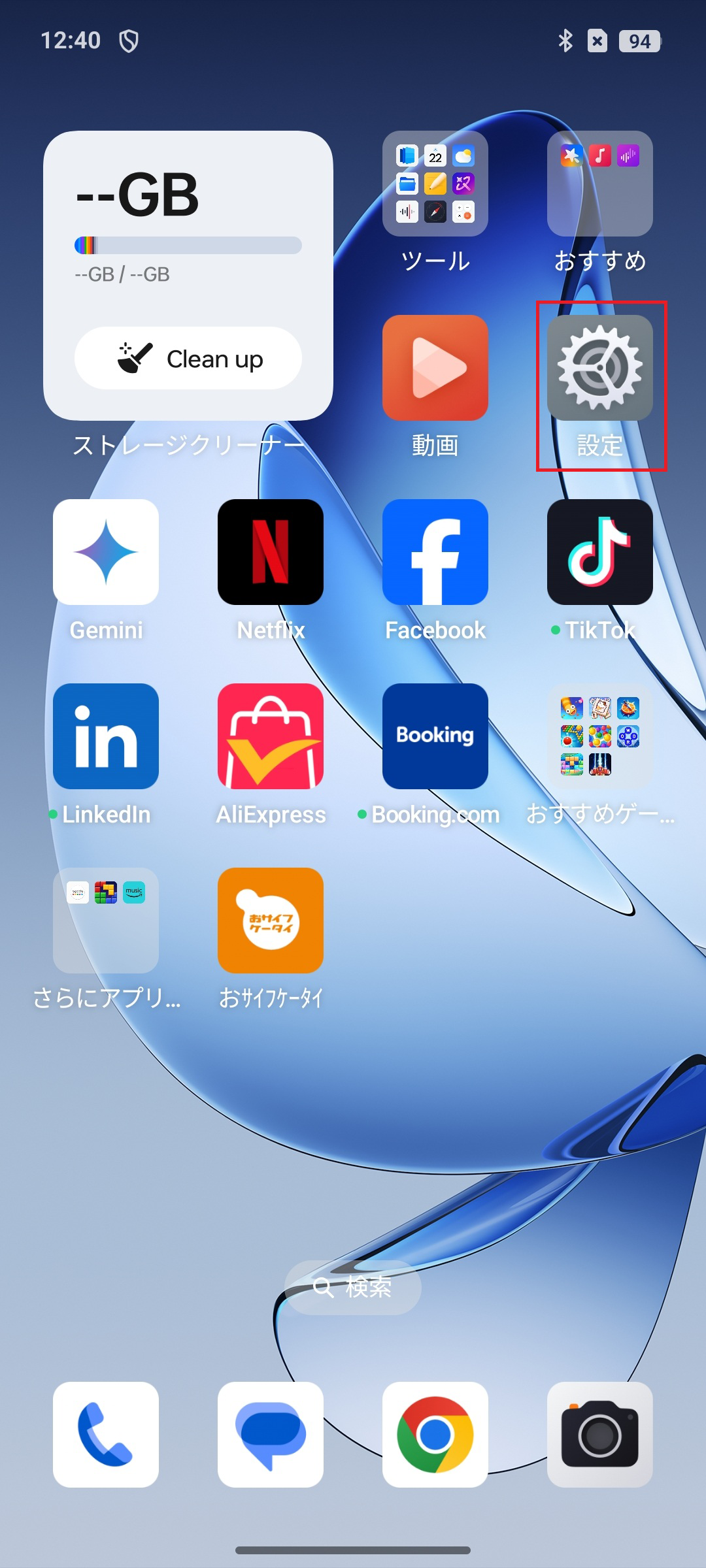Screen dimensions: 706x1568
Task: Launch the Netflix app
Action: [271, 551]
